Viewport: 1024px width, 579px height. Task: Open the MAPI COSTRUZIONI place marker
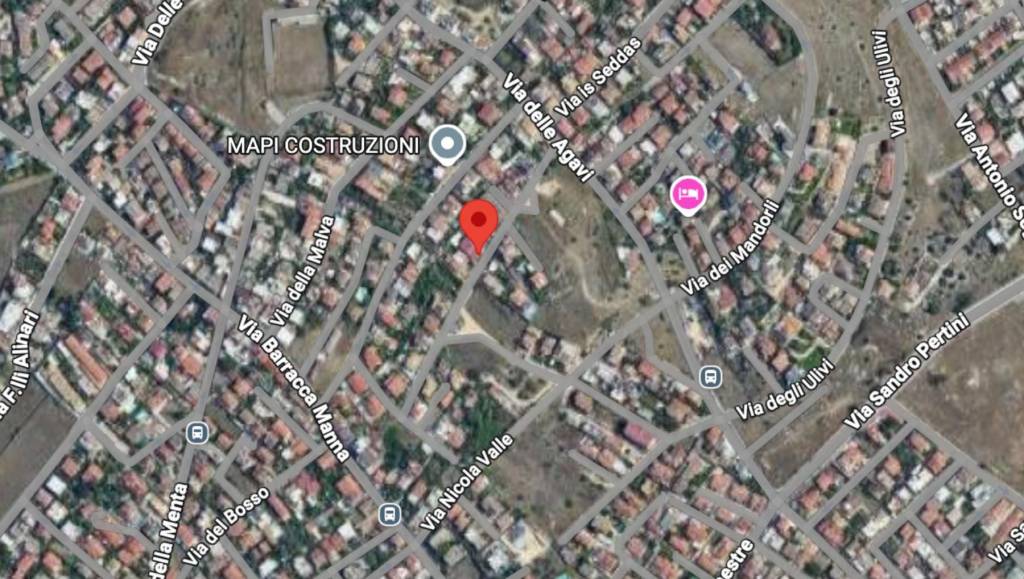(447, 145)
